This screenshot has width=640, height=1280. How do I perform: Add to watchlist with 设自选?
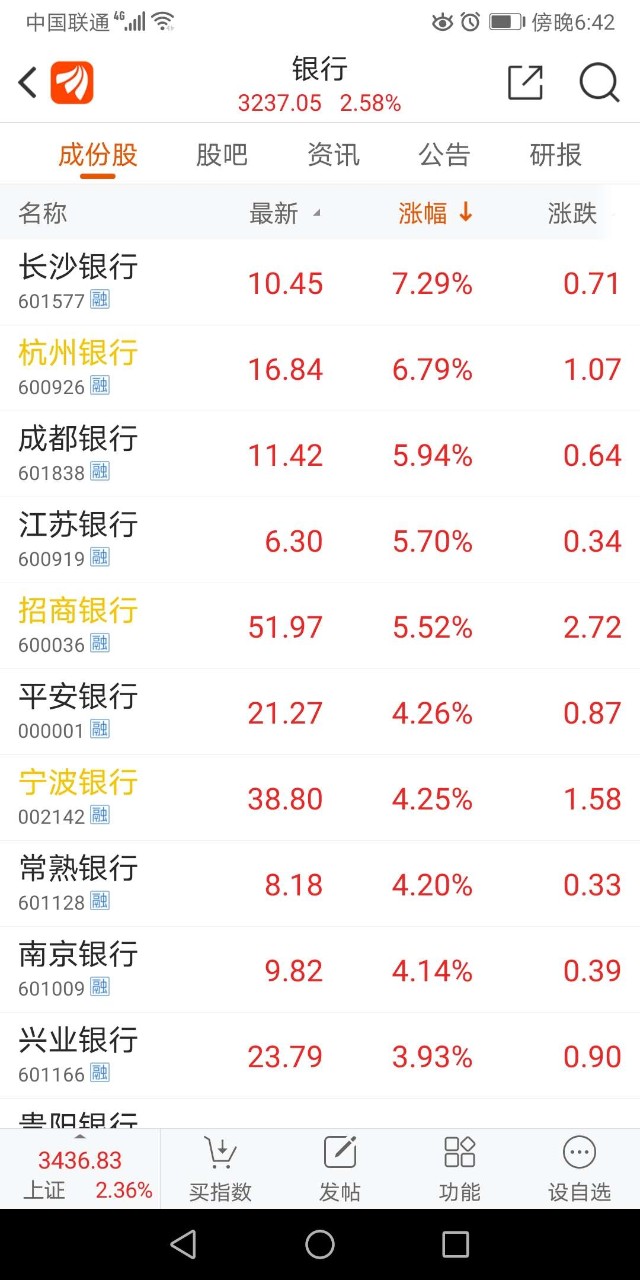point(579,1169)
